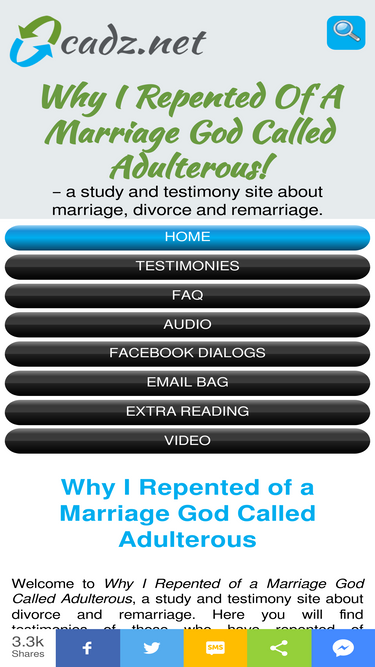The image size is (375, 667).
Task: Share this page via SMS
Action: (x=216, y=648)
